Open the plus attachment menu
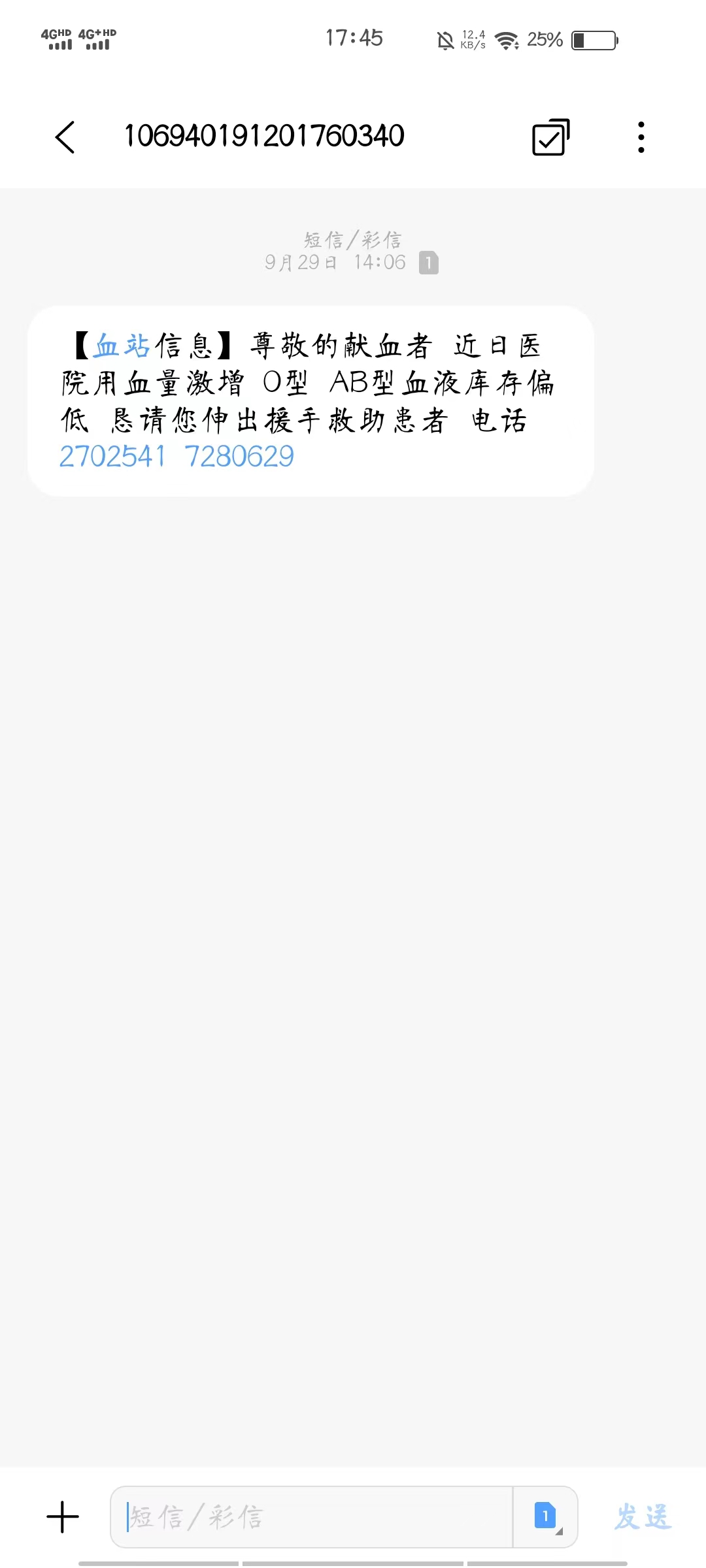The image size is (706, 1568). (63, 1516)
